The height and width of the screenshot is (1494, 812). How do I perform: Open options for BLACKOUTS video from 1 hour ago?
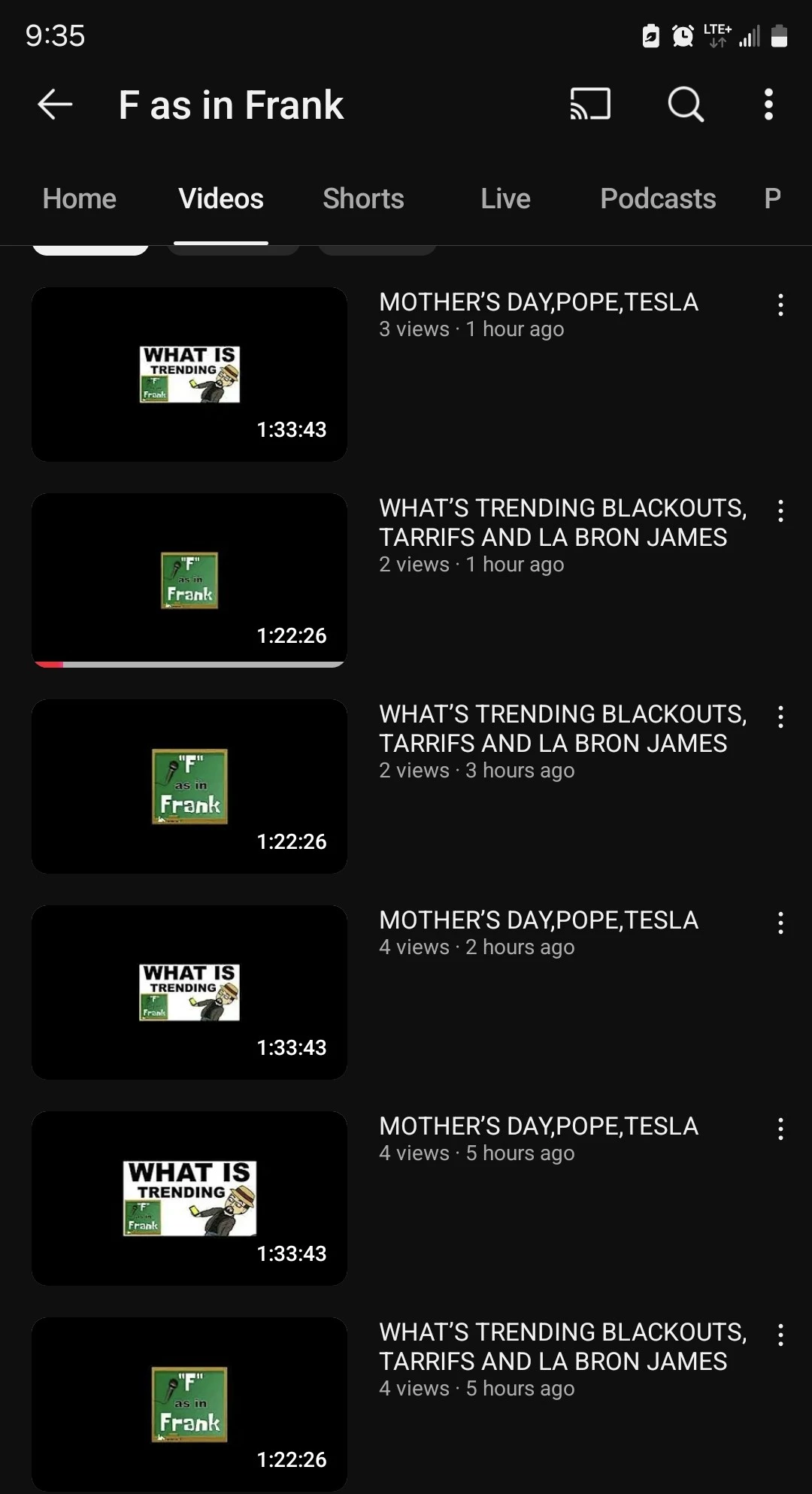click(780, 511)
